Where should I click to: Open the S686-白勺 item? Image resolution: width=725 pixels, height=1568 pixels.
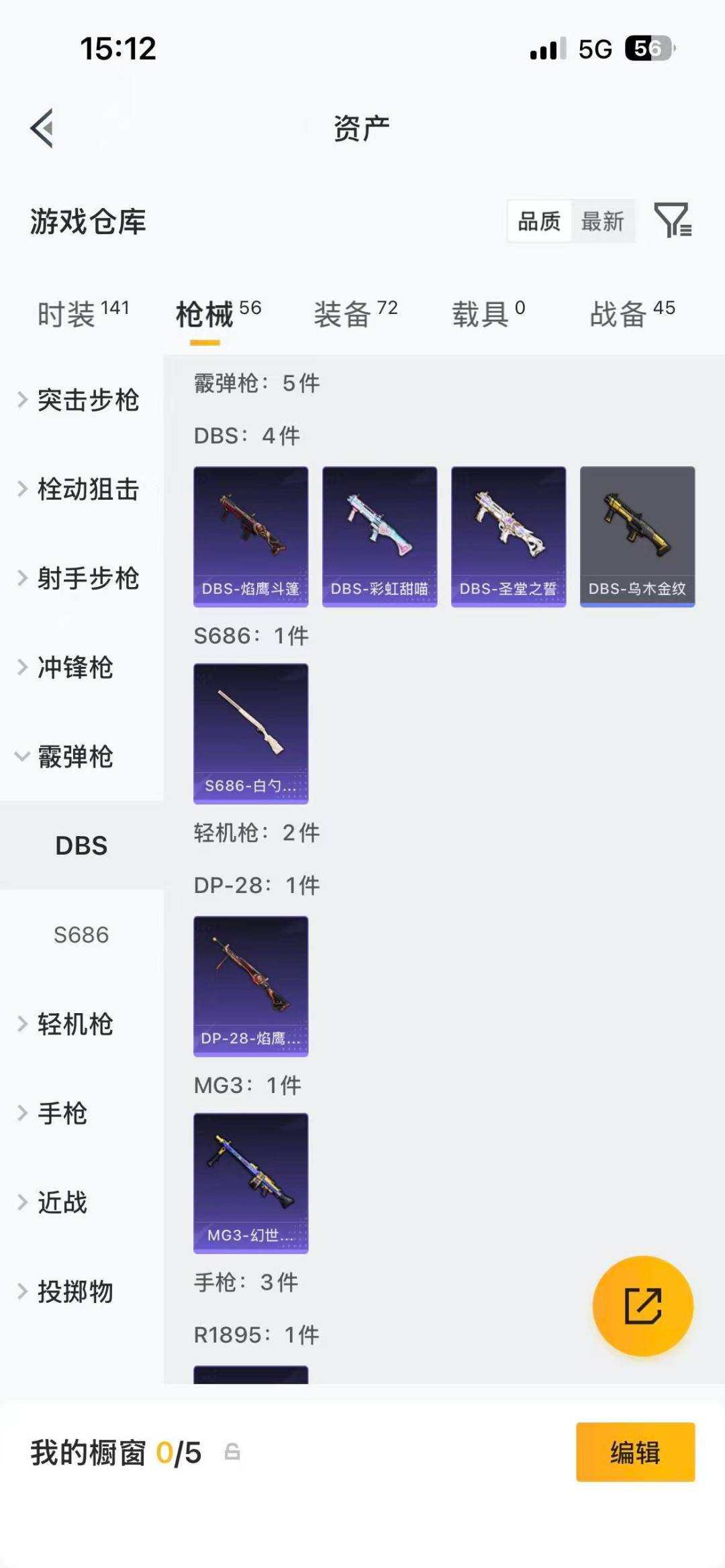click(250, 734)
